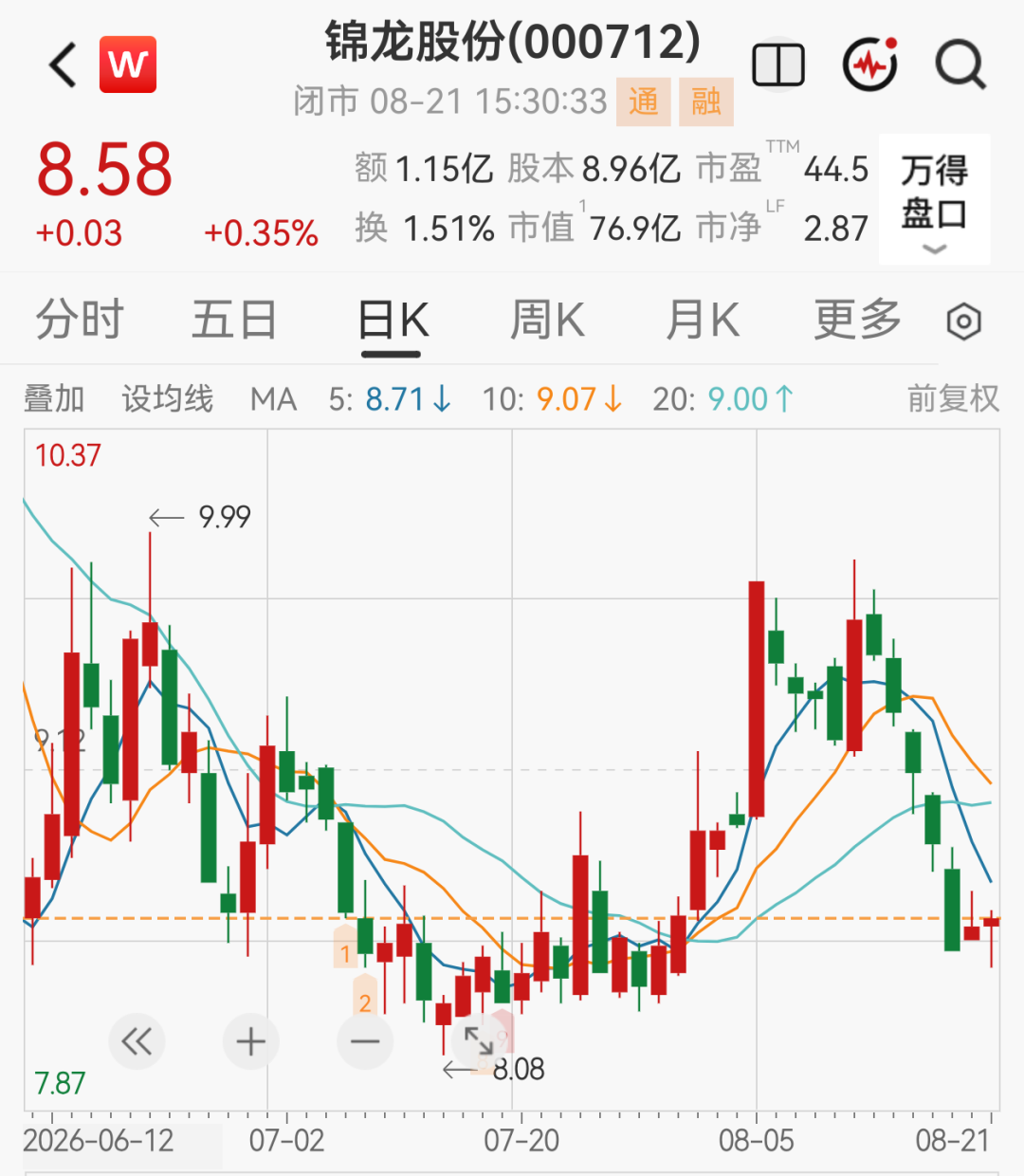Tap 叠加 to overlay another stock
The height and width of the screenshot is (1176, 1024).
(x=54, y=399)
